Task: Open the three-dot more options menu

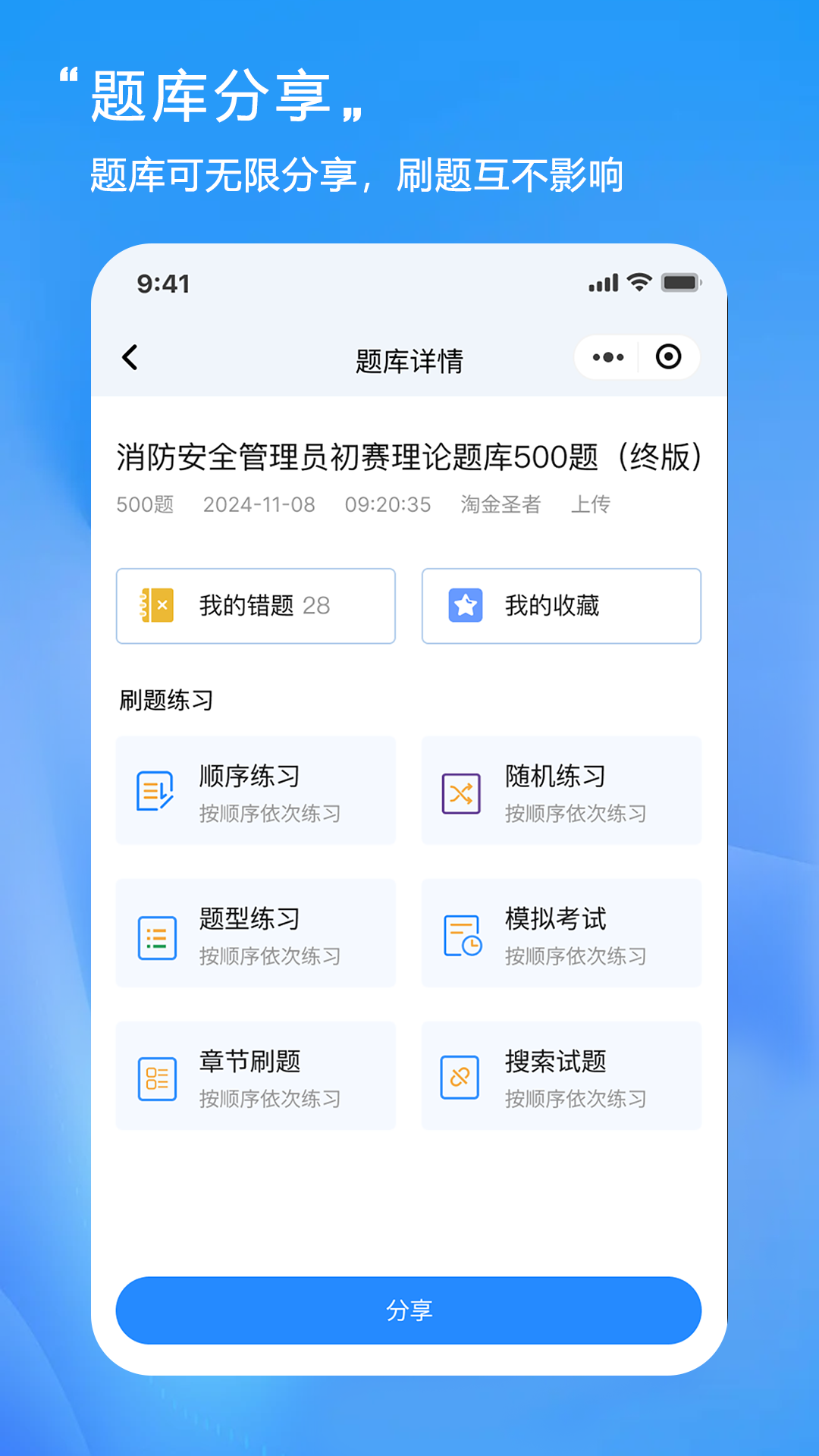Action: pos(609,356)
